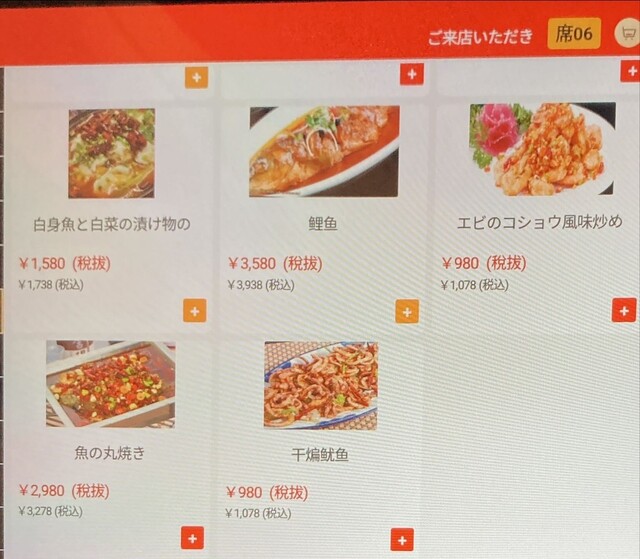Open the order cart icon beside 席06
Image resolution: width=640 pixels, height=559 pixels.
[628, 34]
